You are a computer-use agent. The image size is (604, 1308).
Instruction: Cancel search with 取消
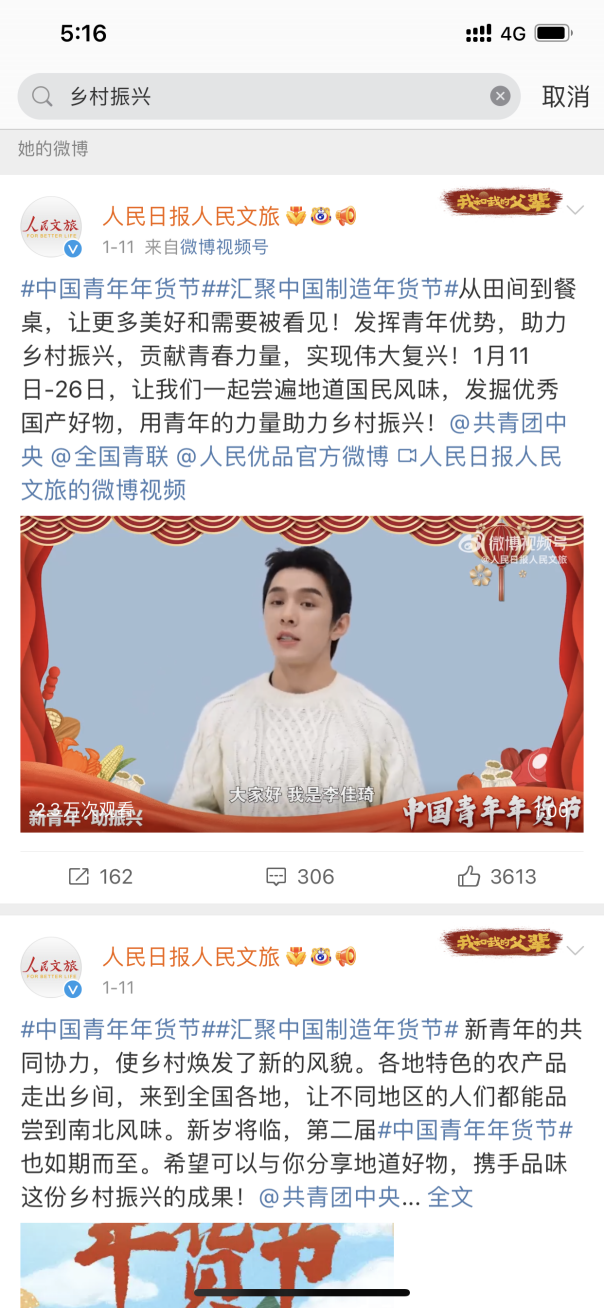click(x=565, y=97)
